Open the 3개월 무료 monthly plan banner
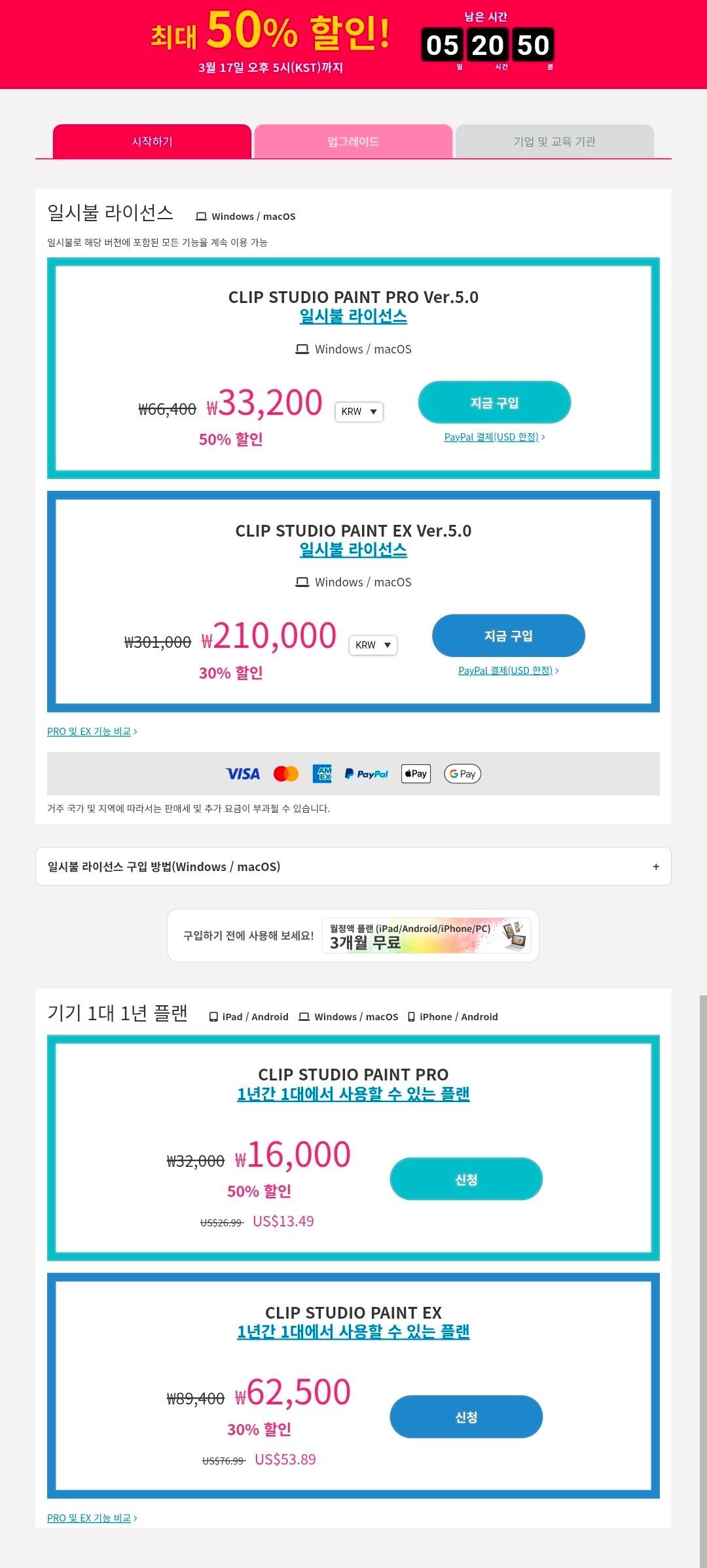Image resolution: width=707 pixels, height=1568 pixels. click(426, 936)
